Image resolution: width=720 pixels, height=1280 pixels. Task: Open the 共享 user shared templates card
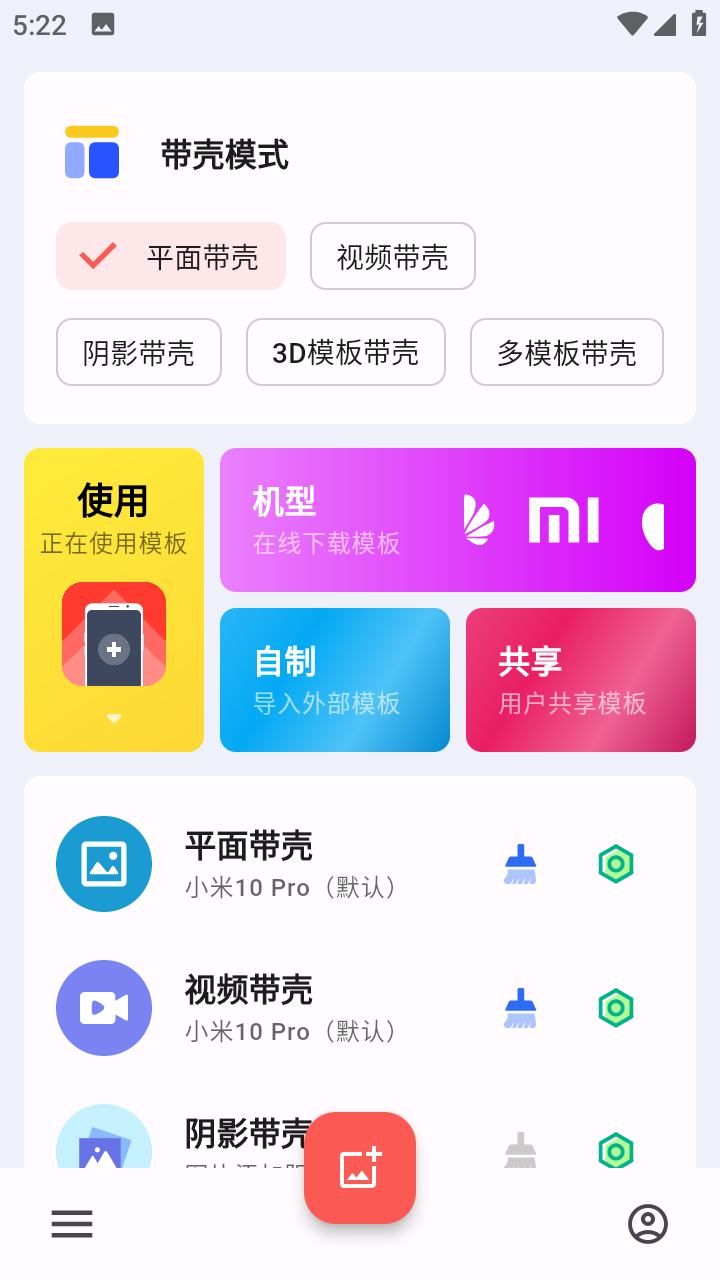pyautogui.click(x=581, y=680)
